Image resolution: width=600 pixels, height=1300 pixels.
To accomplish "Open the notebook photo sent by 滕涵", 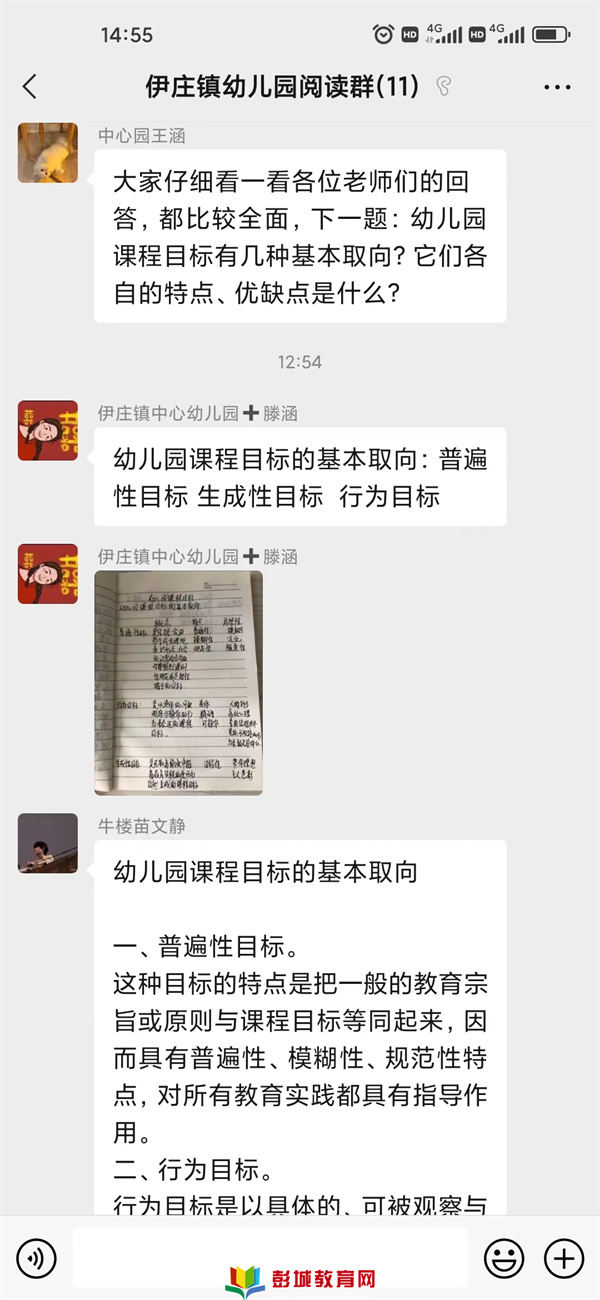I will [179, 683].
